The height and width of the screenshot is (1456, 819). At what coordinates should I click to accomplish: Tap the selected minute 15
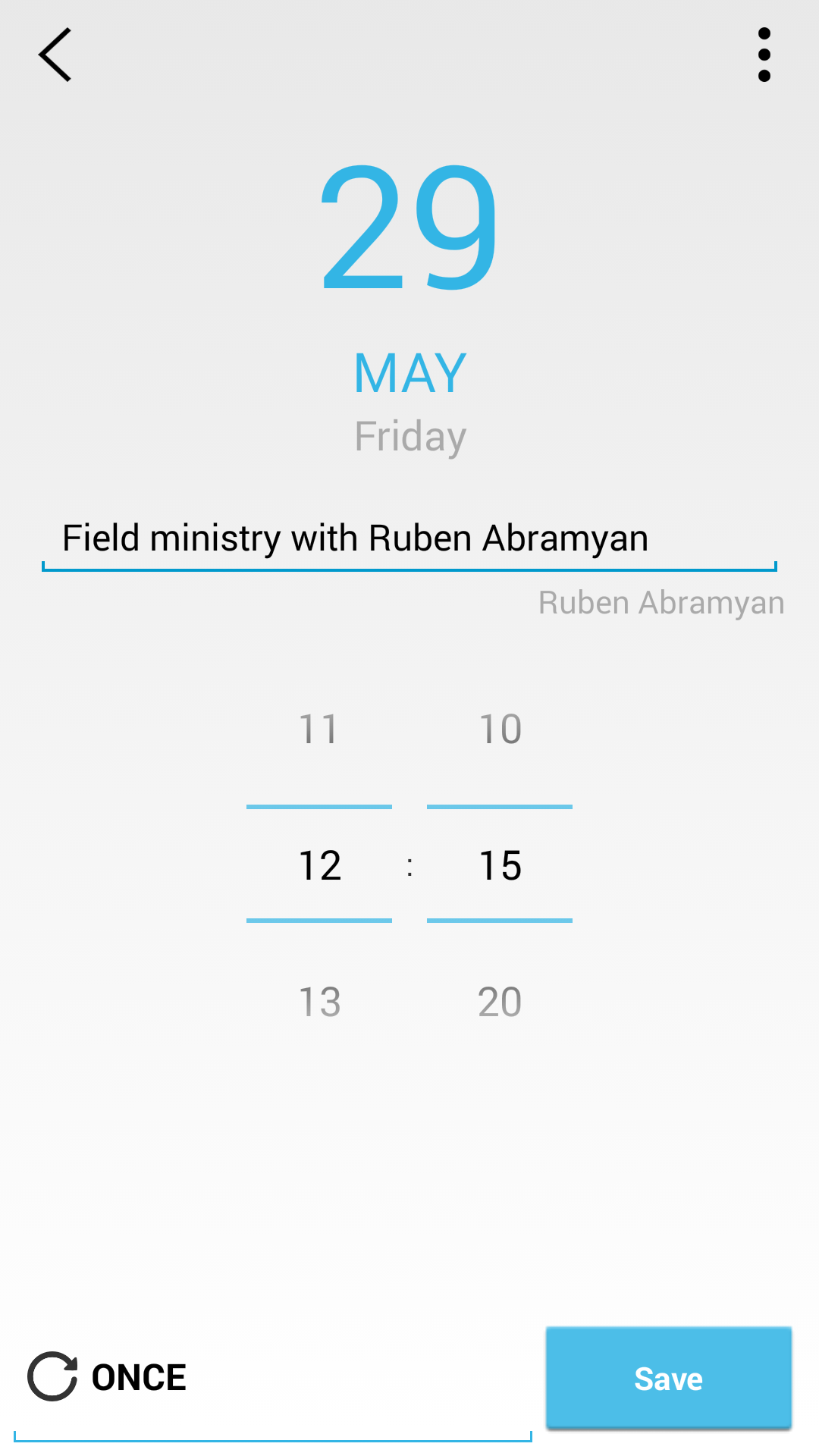click(500, 865)
